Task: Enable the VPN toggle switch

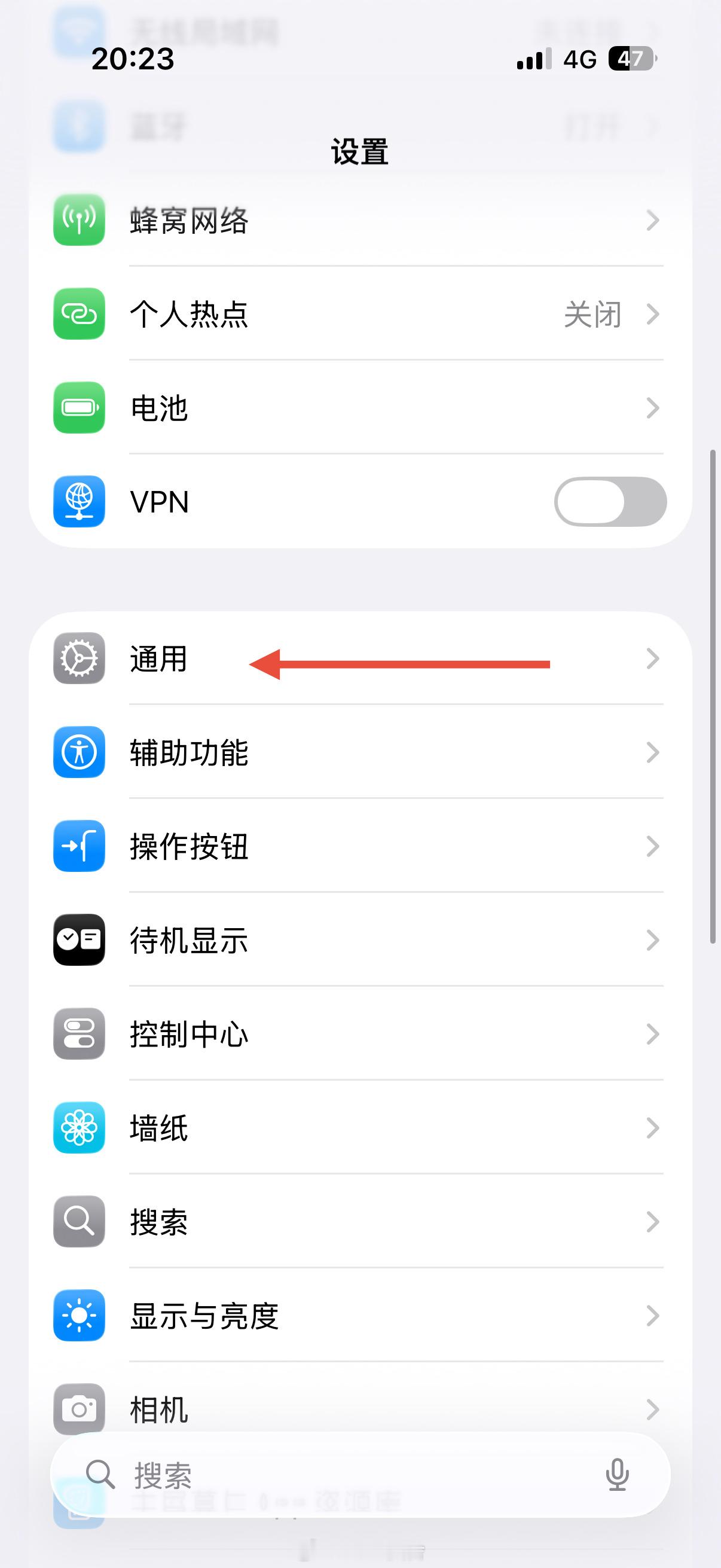Action: click(x=610, y=502)
